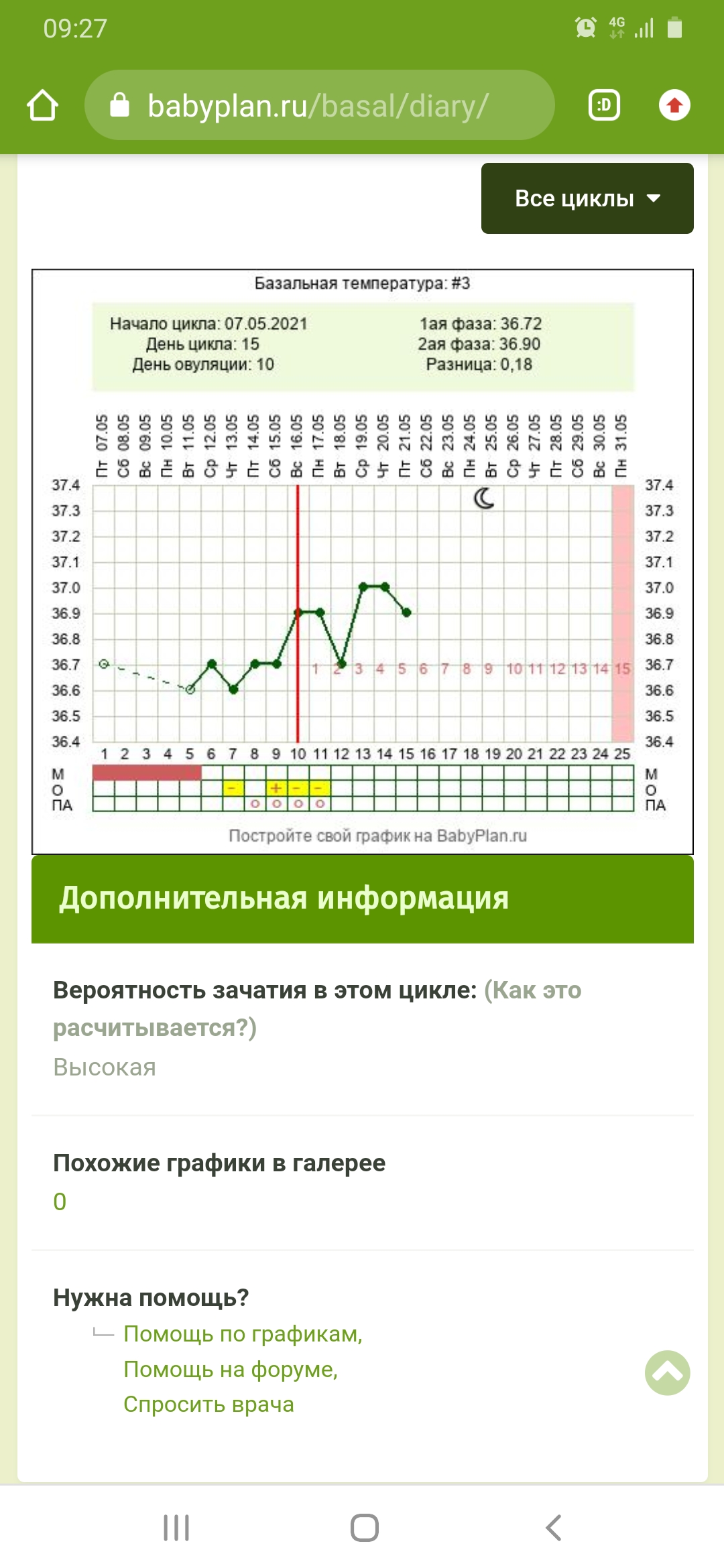This screenshot has height=1568, width=724.
Task: Open Помощь на форуме link
Action: tap(231, 1369)
